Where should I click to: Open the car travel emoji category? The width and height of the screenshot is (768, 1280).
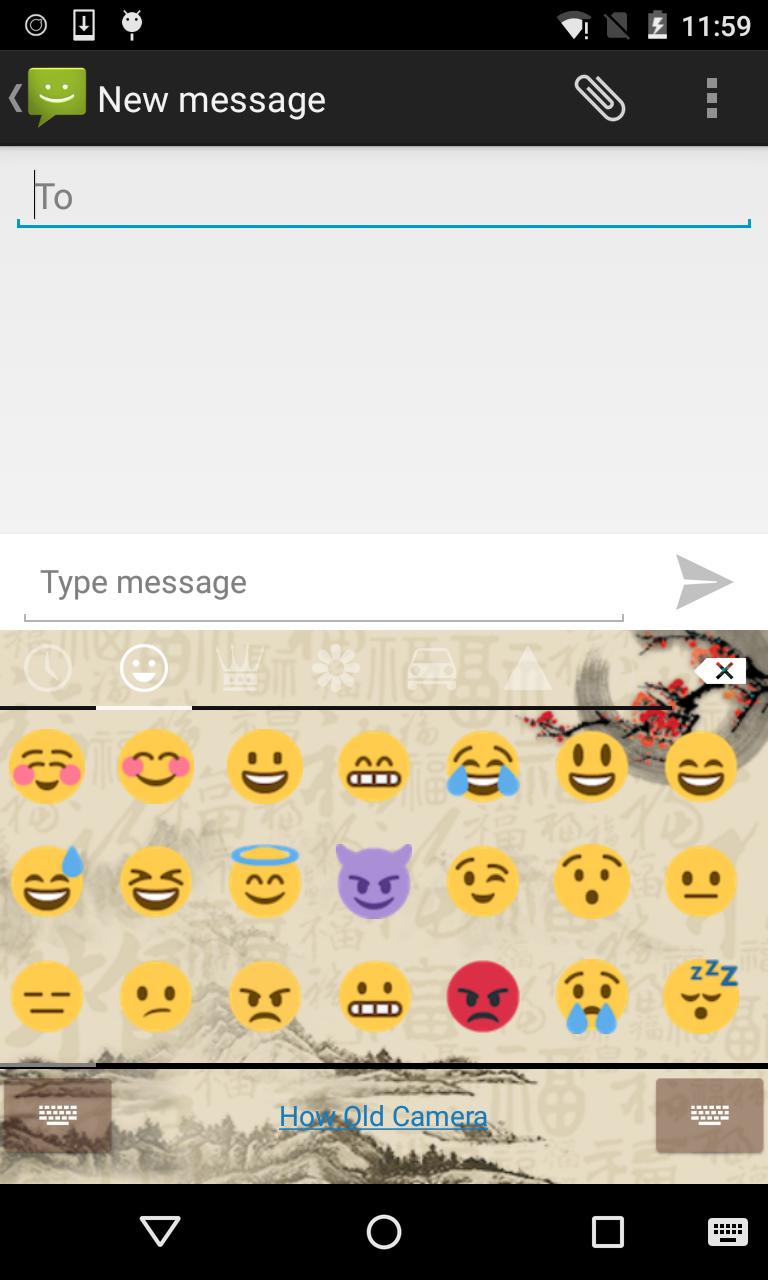coord(432,668)
